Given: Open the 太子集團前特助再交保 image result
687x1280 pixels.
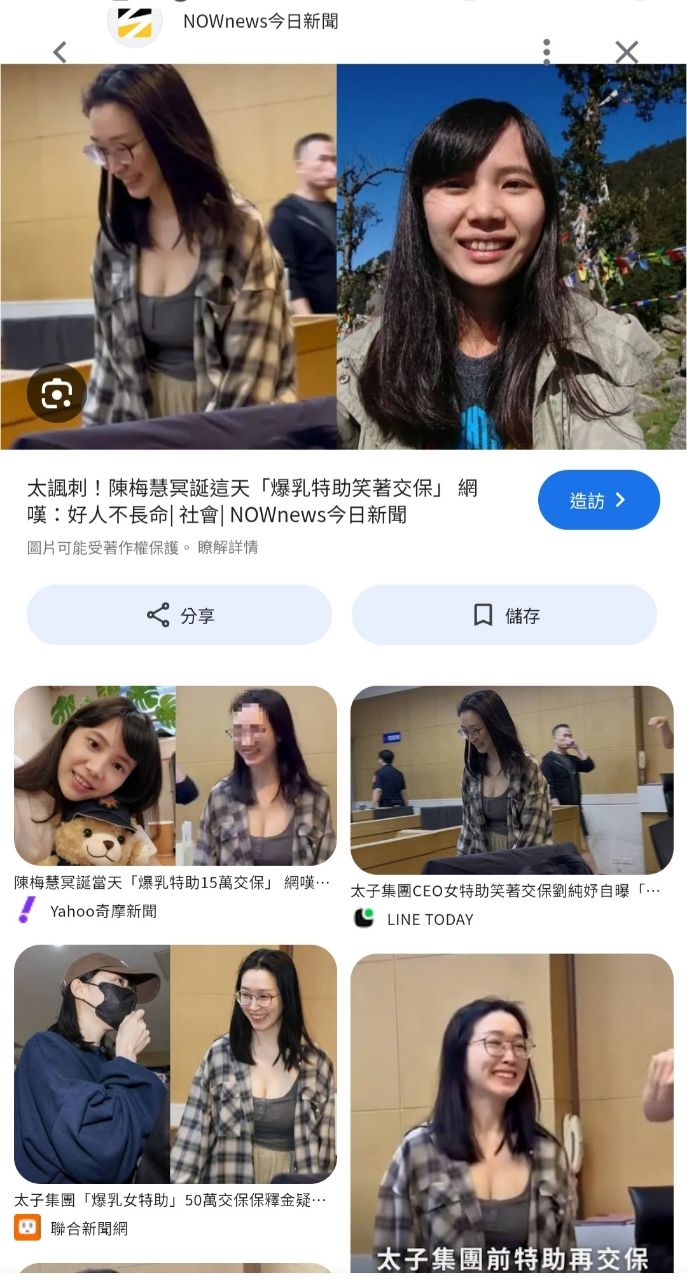Looking at the screenshot, I should pyautogui.click(x=511, y=1110).
